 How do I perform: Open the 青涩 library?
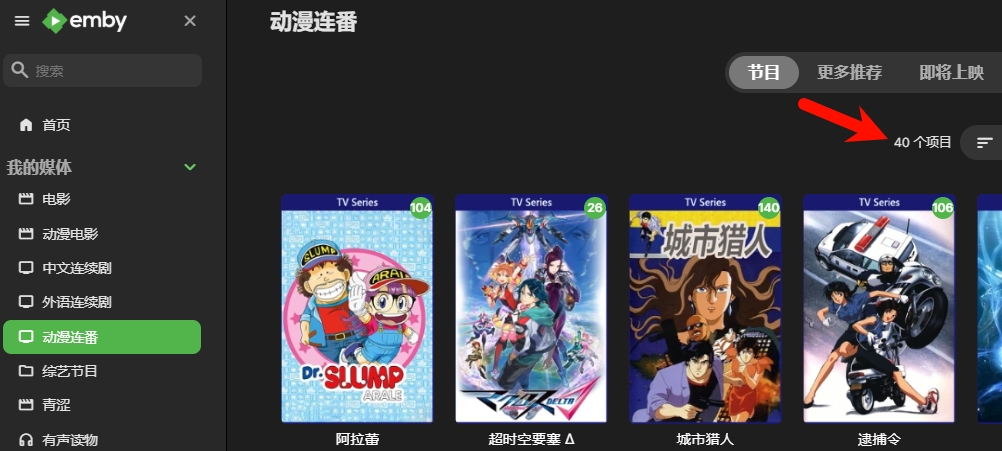[56, 405]
